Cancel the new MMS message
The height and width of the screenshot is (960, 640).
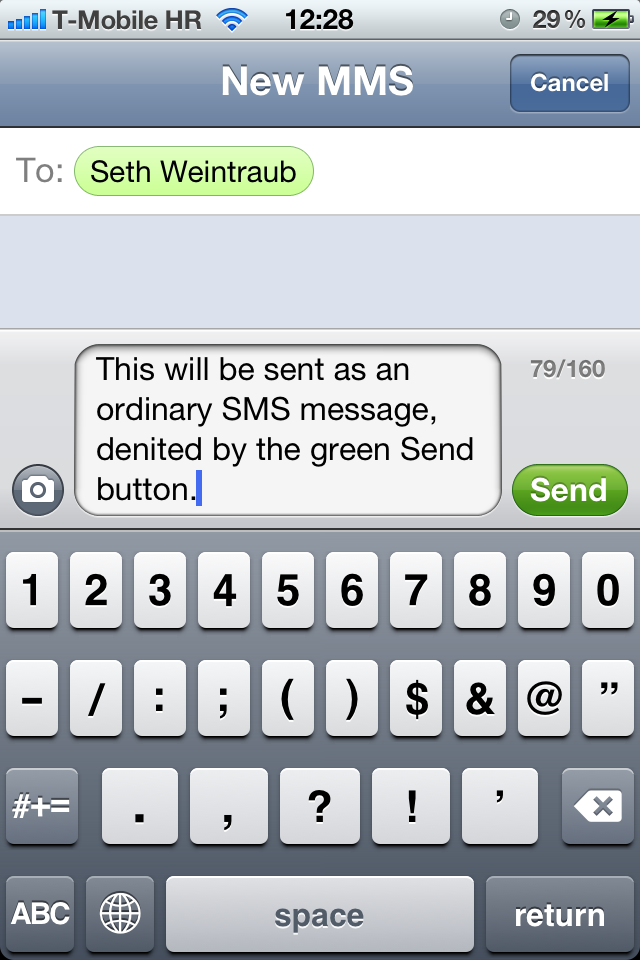point(569,83)
